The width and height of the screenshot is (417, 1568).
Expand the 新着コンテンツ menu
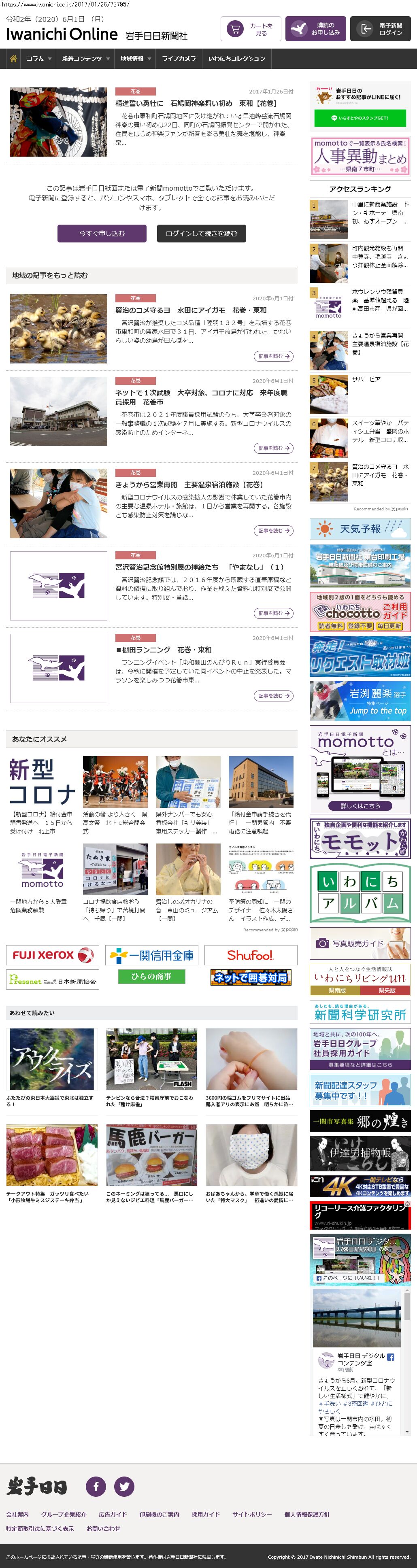pos(85,59)
